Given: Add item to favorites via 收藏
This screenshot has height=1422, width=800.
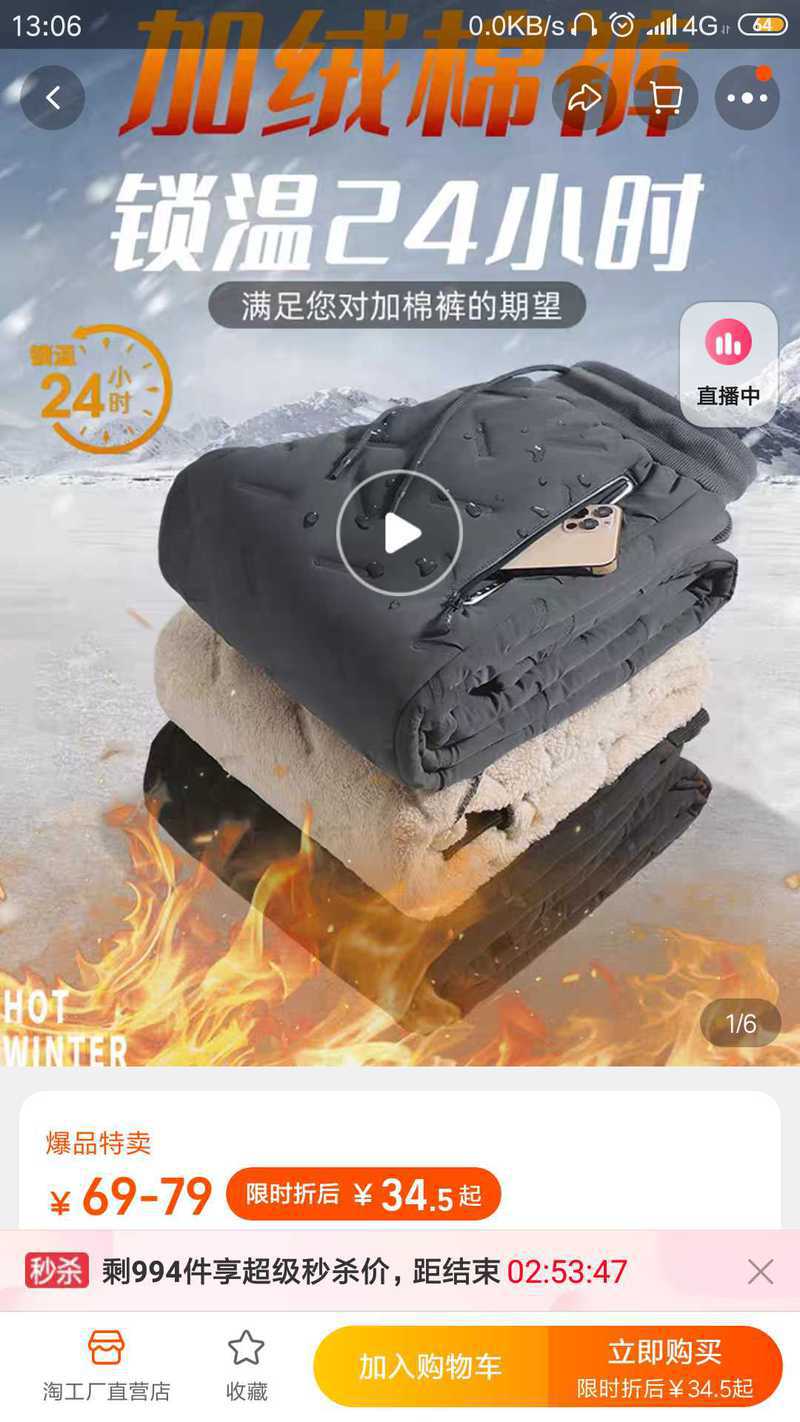Looking at the screenshot, I should click(x=246, y=1366).
